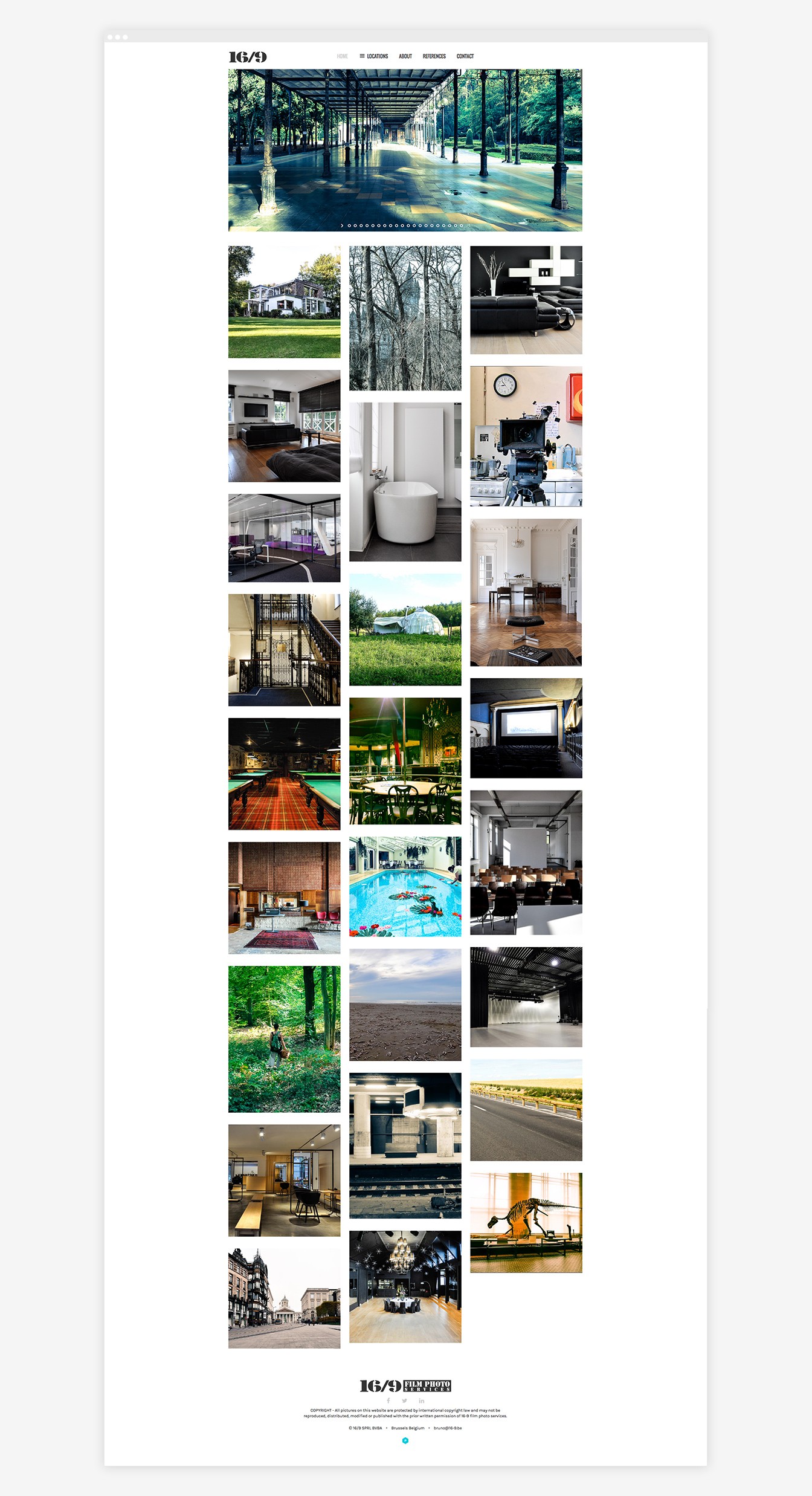Open the film camera in kitchen photo
Screen dimensions: 812x1496
526,436
